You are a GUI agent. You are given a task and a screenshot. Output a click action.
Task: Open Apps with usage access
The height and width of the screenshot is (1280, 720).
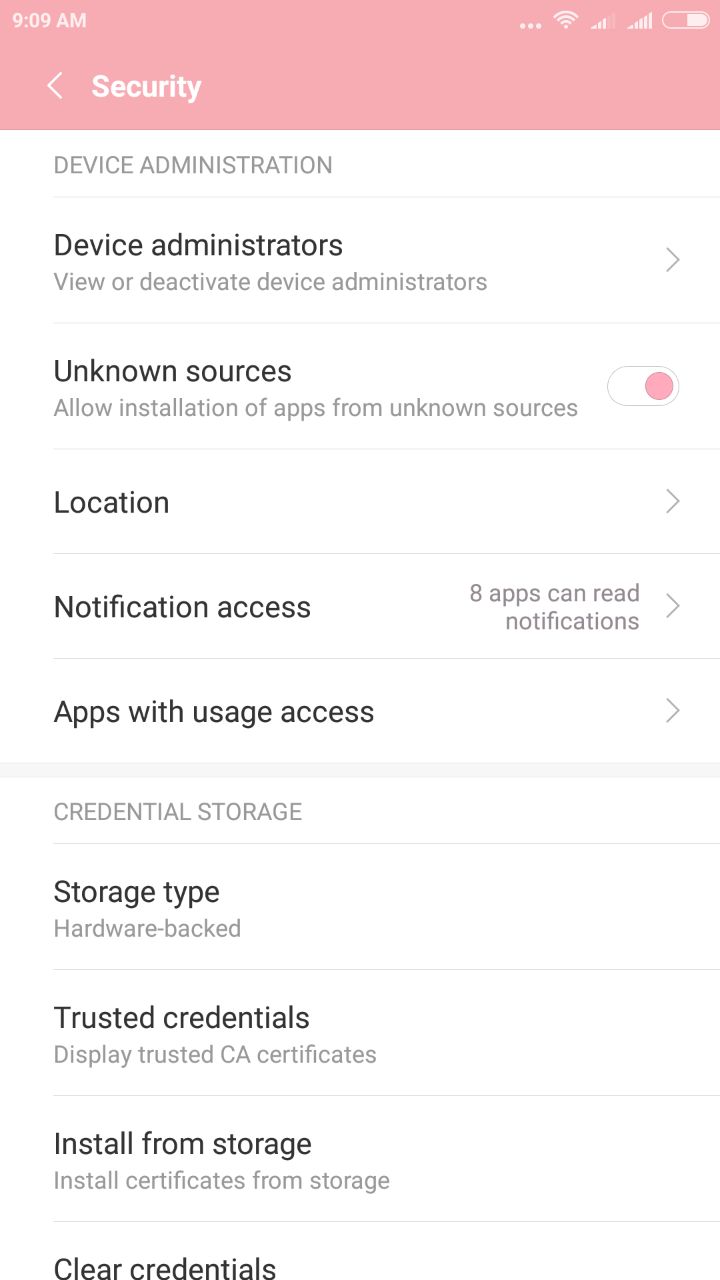click(360, 712)
